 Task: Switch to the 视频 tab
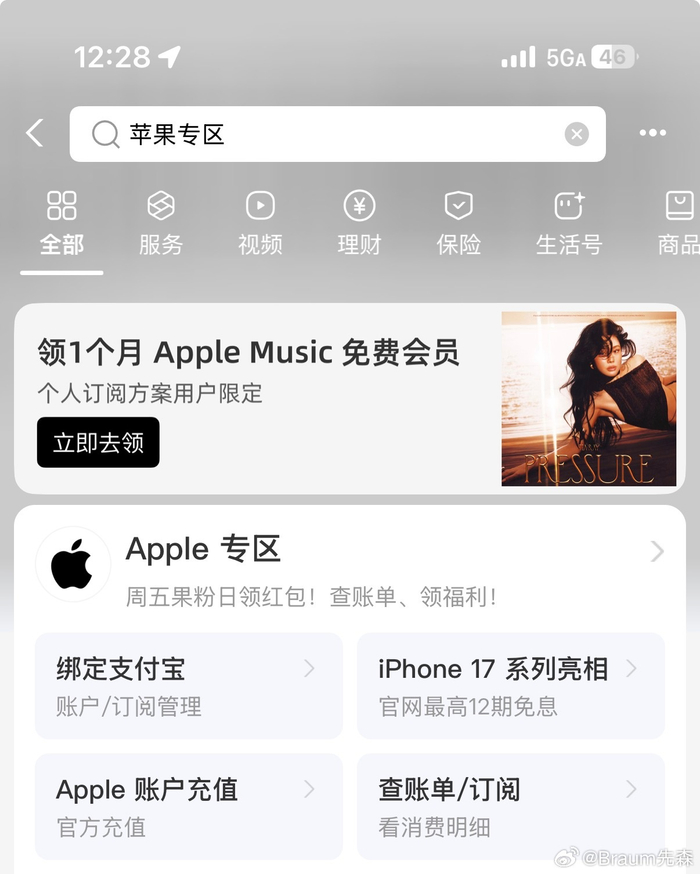[x=260, y=224]
